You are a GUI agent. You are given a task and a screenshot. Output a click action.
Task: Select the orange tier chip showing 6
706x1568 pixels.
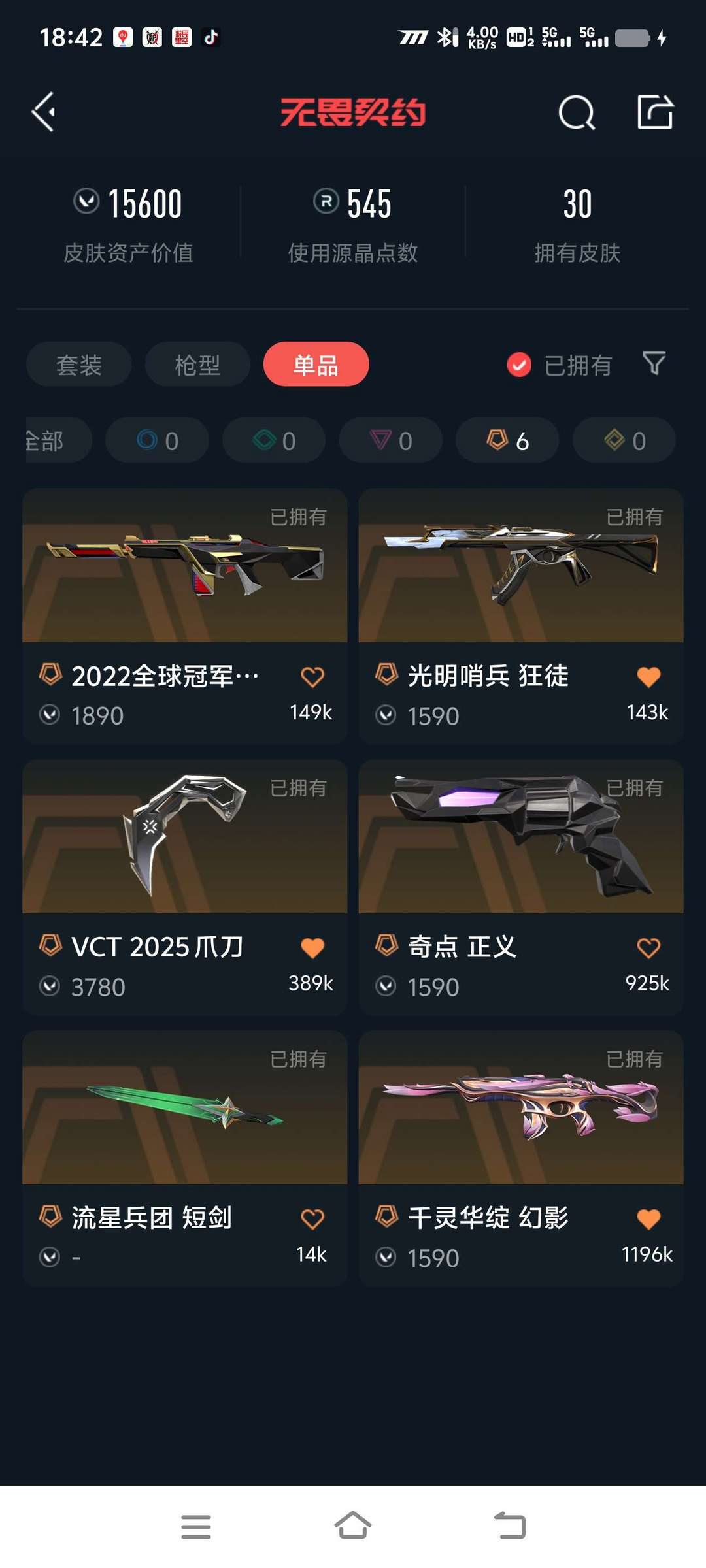tap(507, 440)
